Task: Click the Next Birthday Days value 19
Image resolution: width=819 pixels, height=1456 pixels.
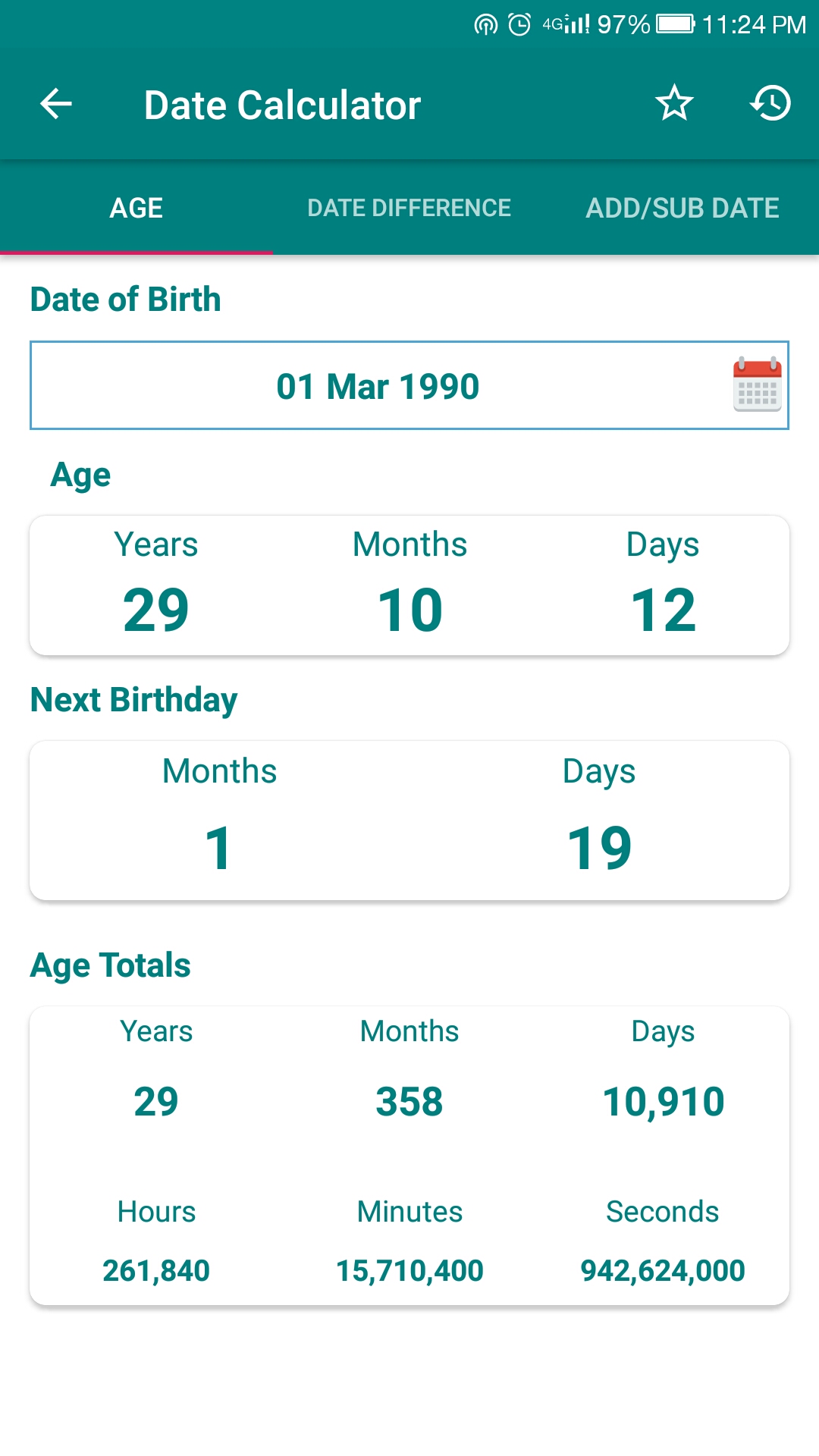Action: 600,847
